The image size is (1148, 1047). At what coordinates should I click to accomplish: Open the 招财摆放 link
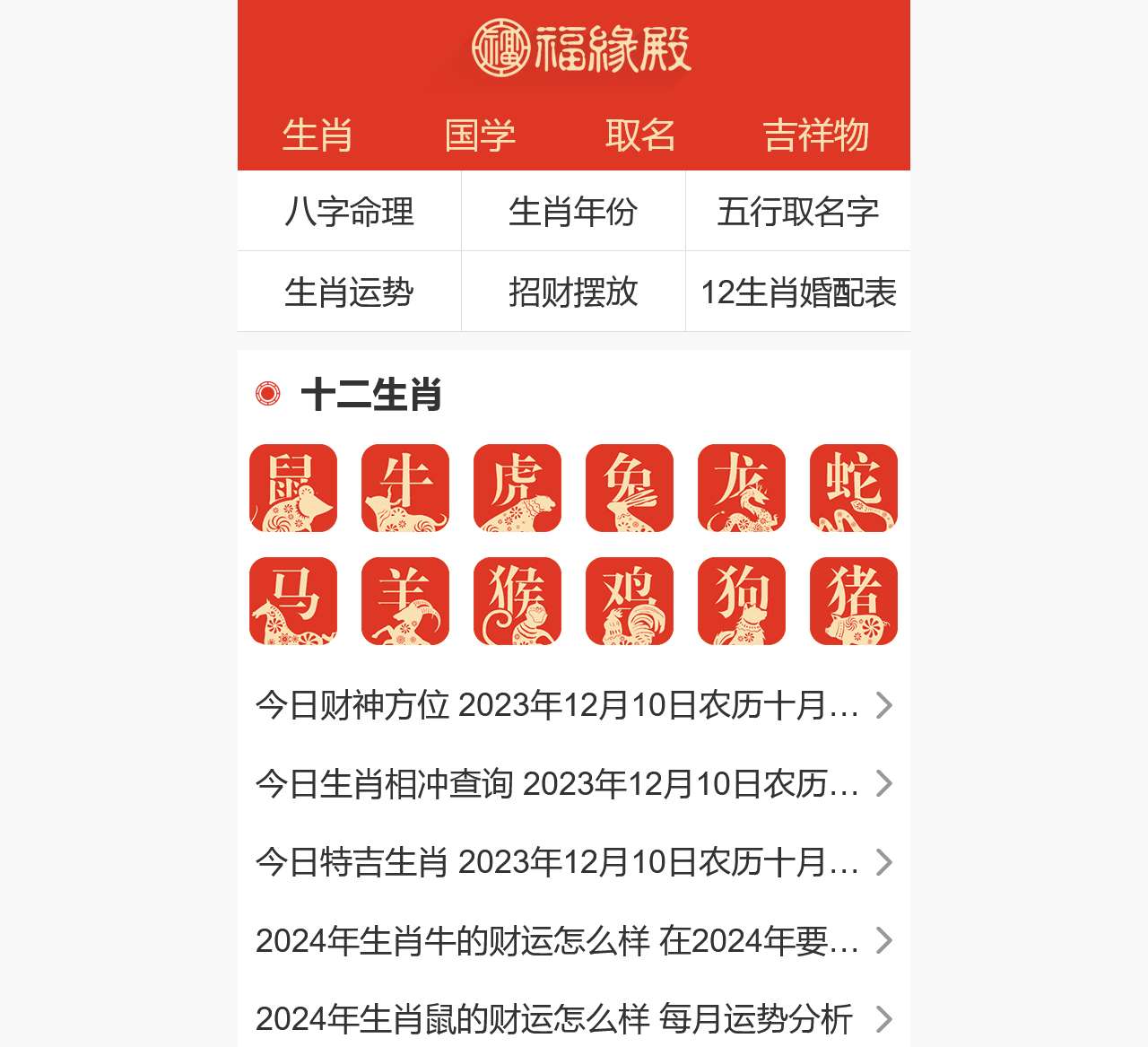coord(573,292)
